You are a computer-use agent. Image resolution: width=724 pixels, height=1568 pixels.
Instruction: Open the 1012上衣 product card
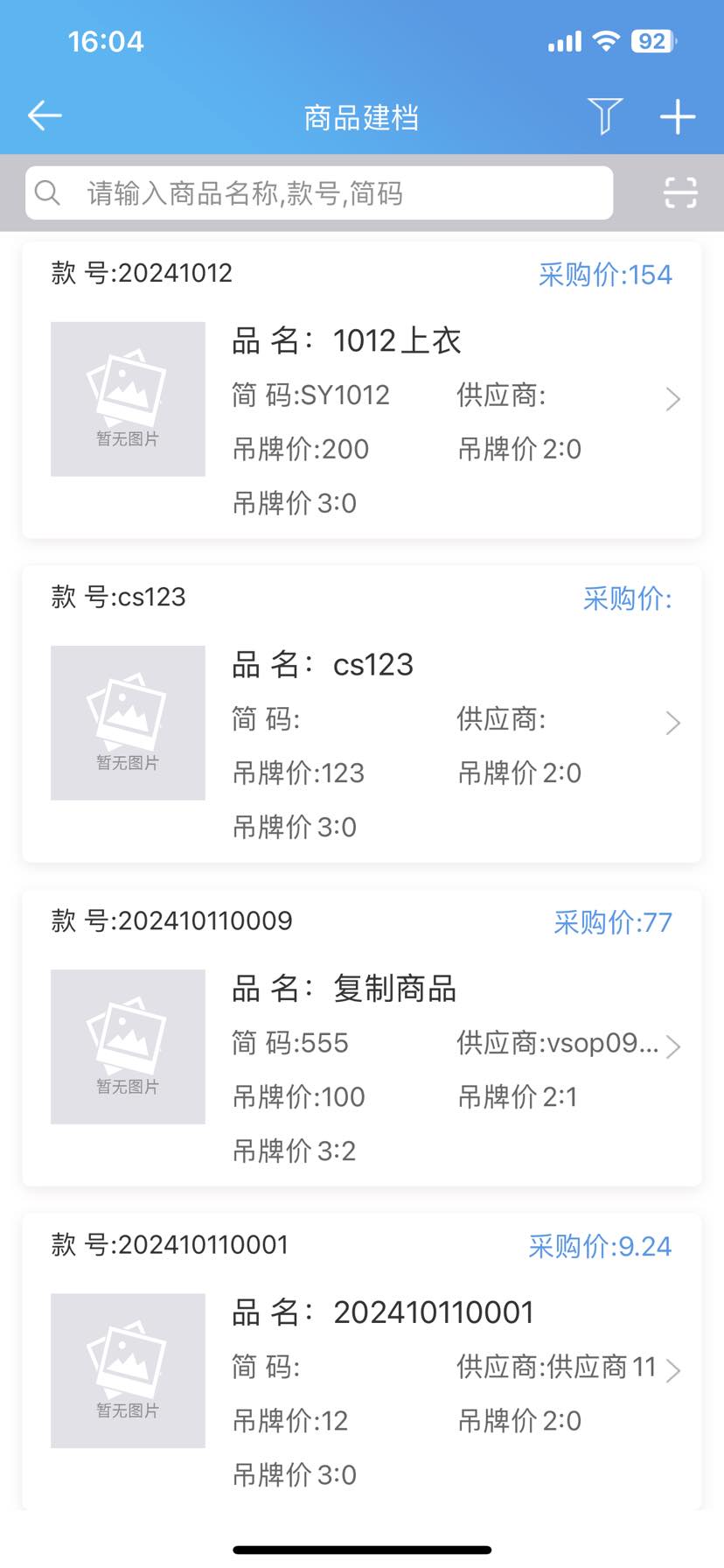click(362, 390)
